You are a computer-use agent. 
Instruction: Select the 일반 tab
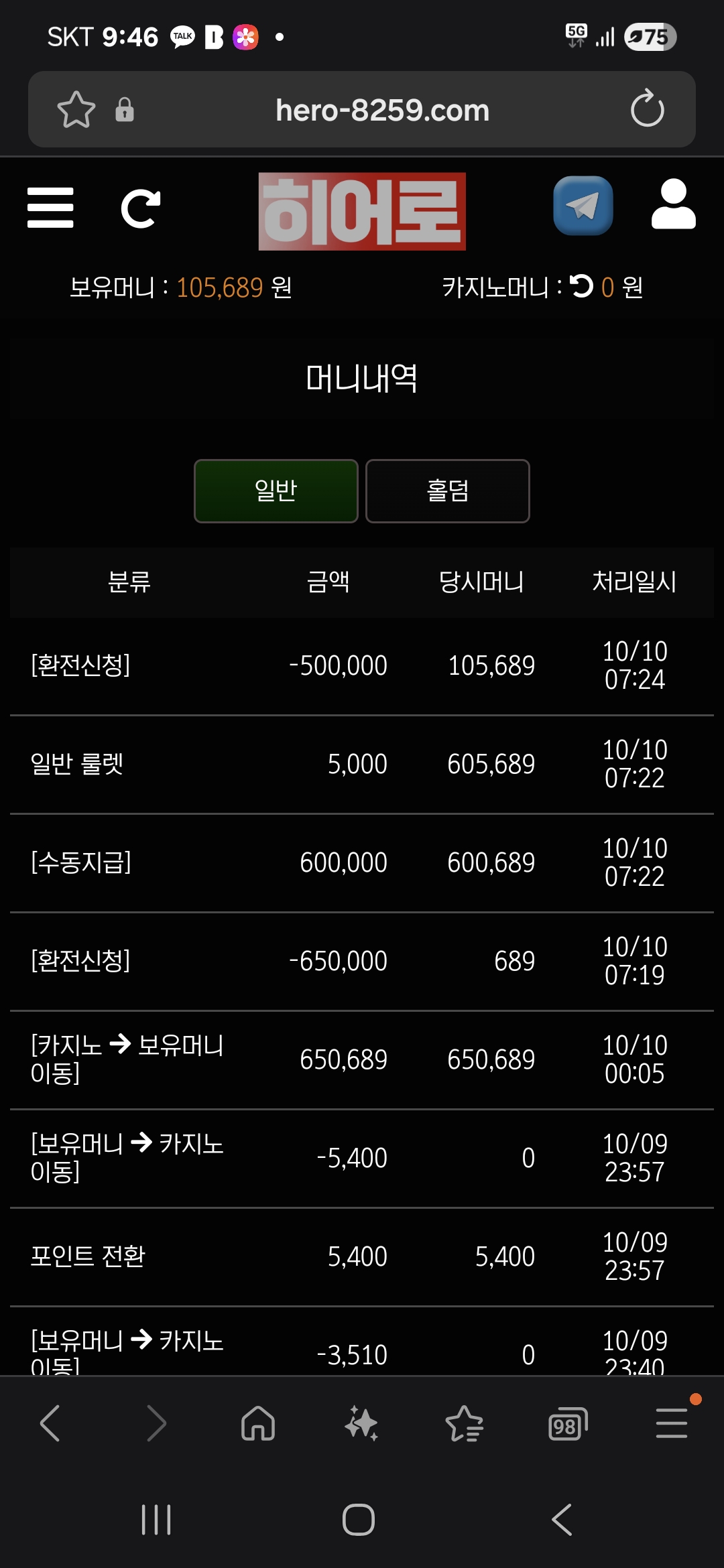(x=276, y=491)
